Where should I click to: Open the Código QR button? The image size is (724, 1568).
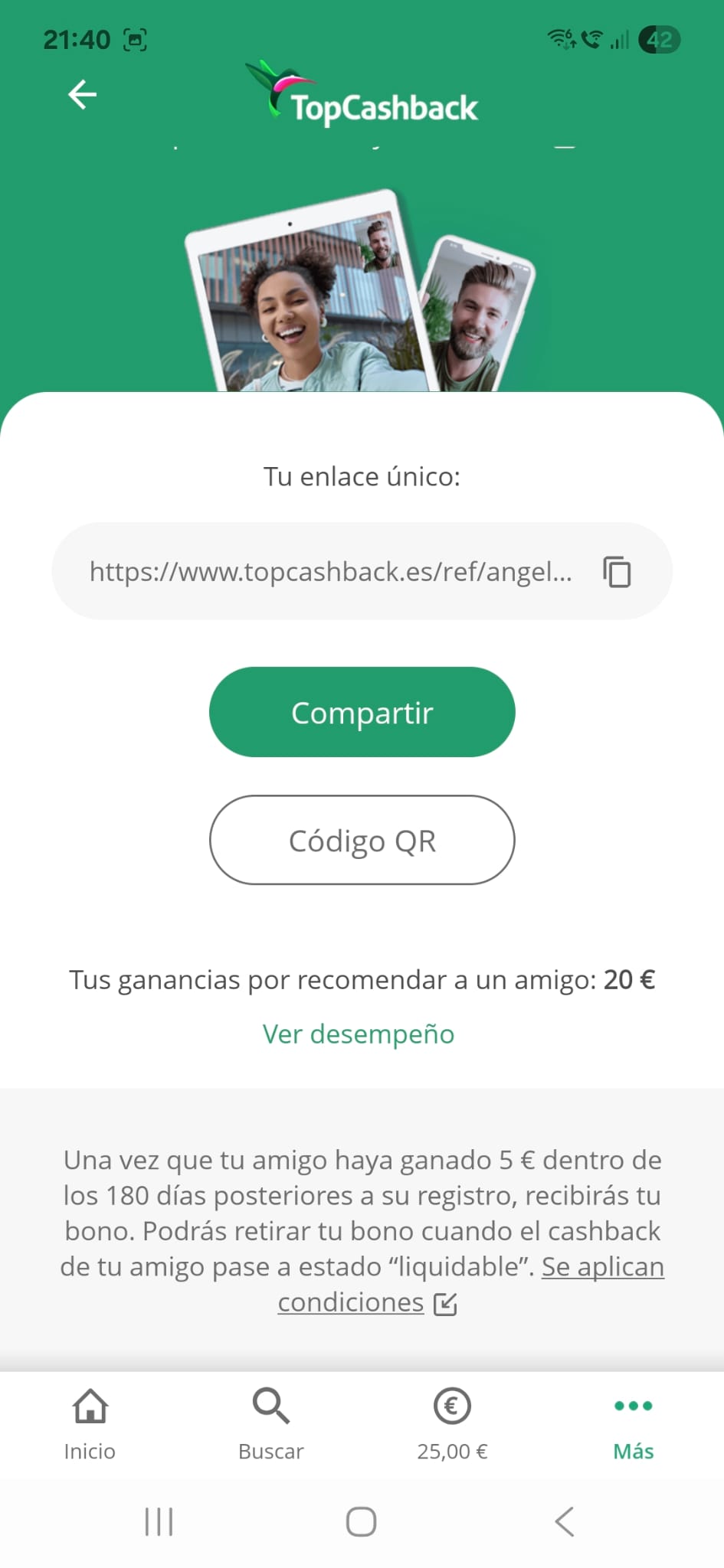pos(362,840)
